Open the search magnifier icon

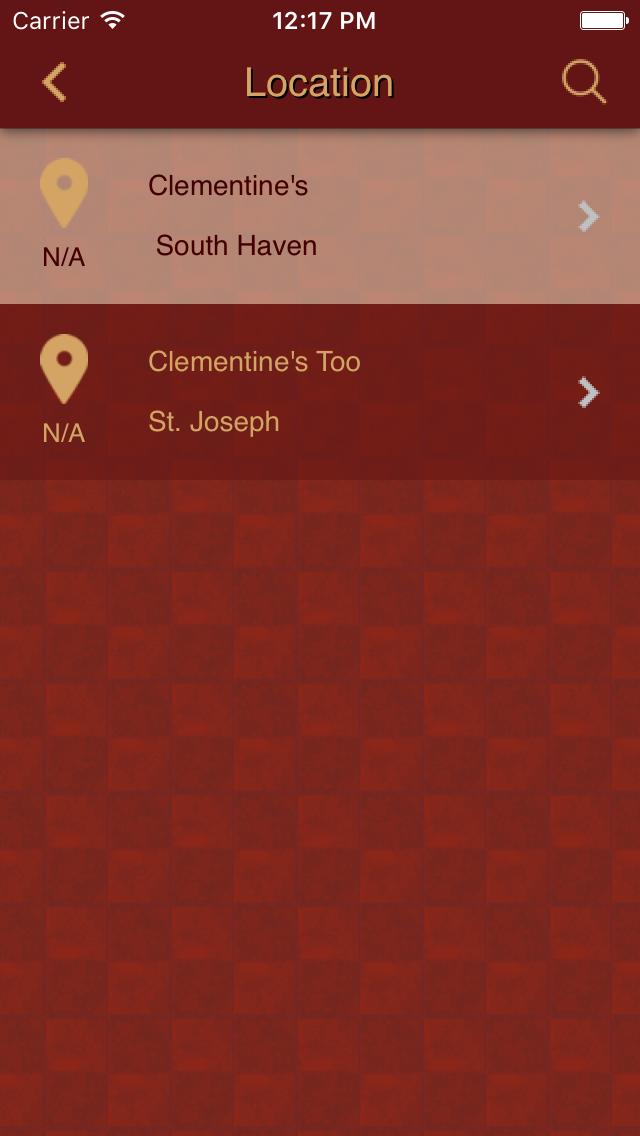[584, 82]
